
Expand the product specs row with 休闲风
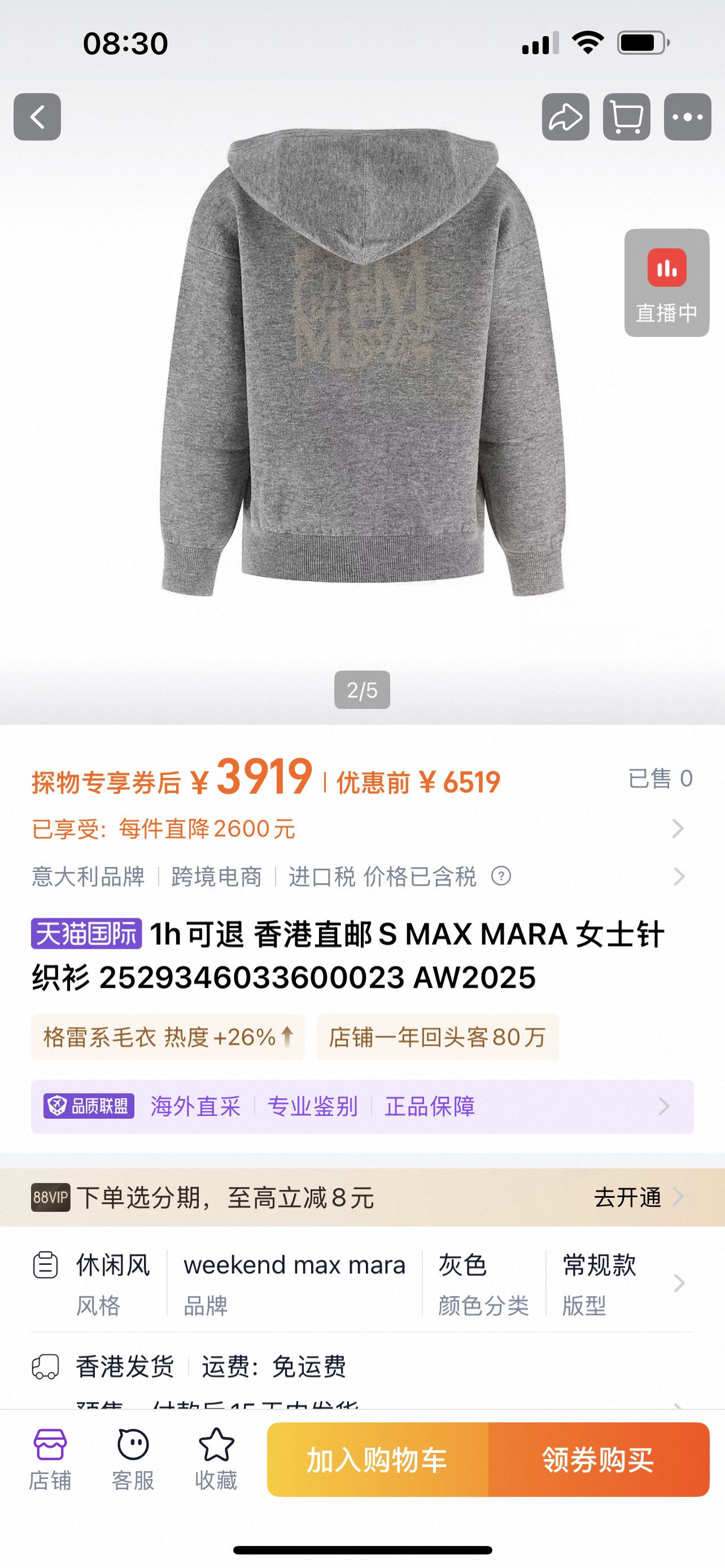[362, 1283]
